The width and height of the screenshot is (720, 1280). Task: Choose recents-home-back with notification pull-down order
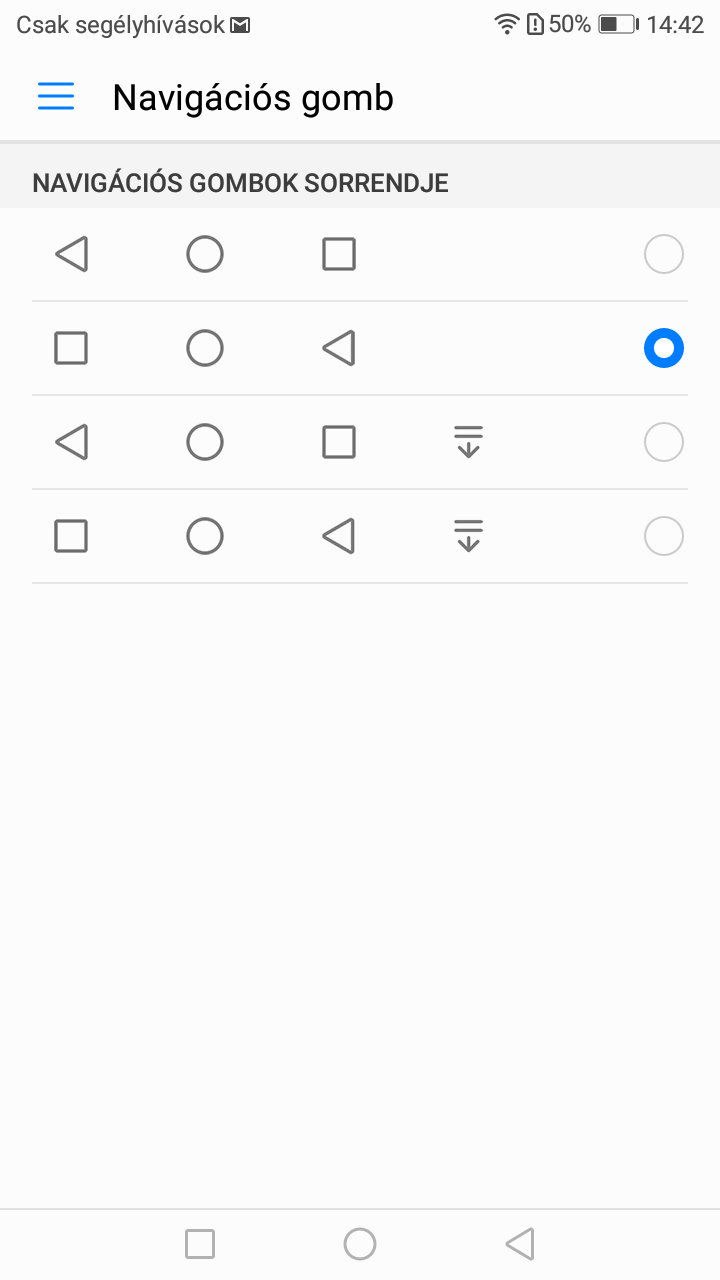360,536
